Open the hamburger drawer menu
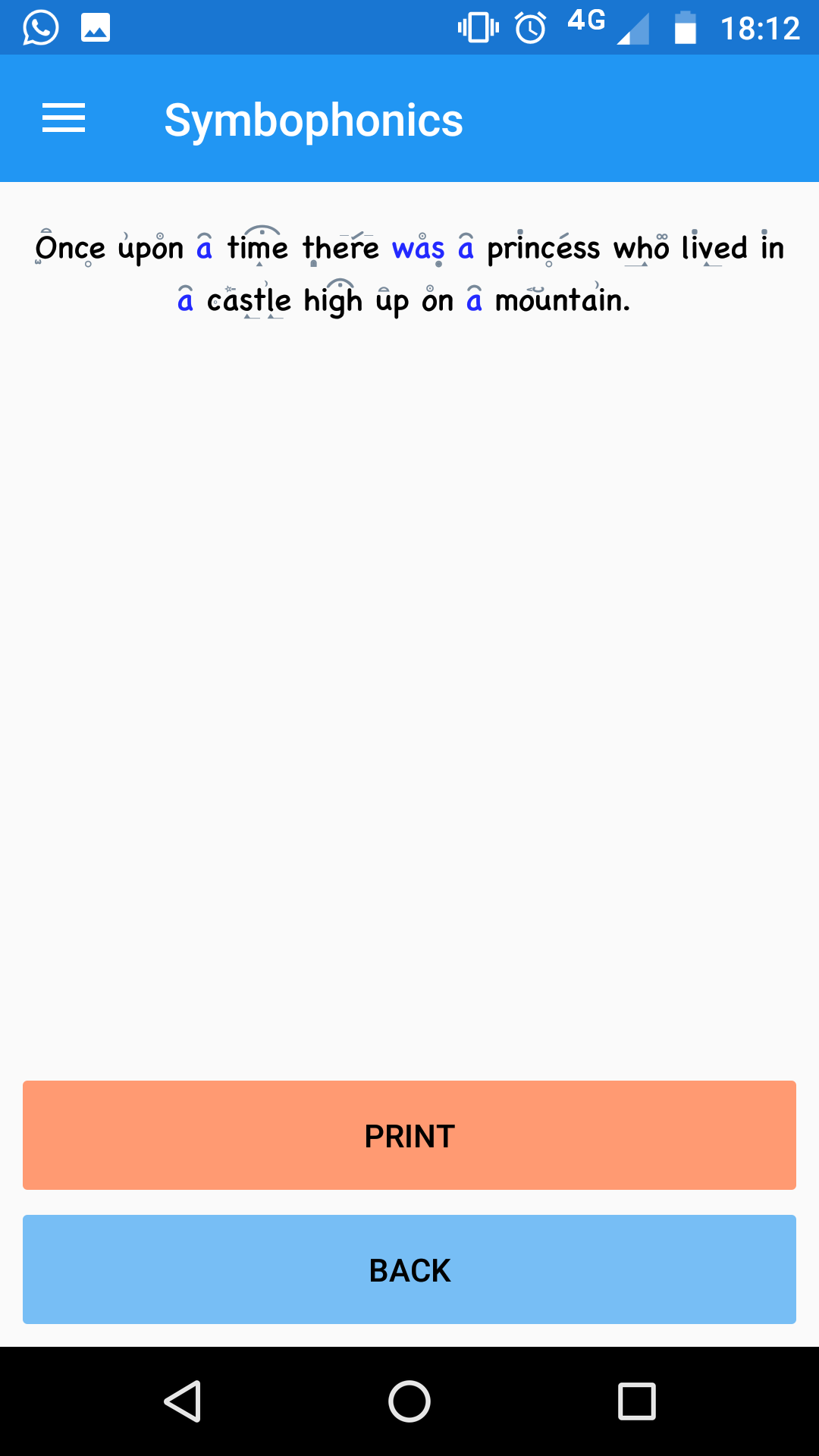819x1456 pixels. tap(64, 119)
